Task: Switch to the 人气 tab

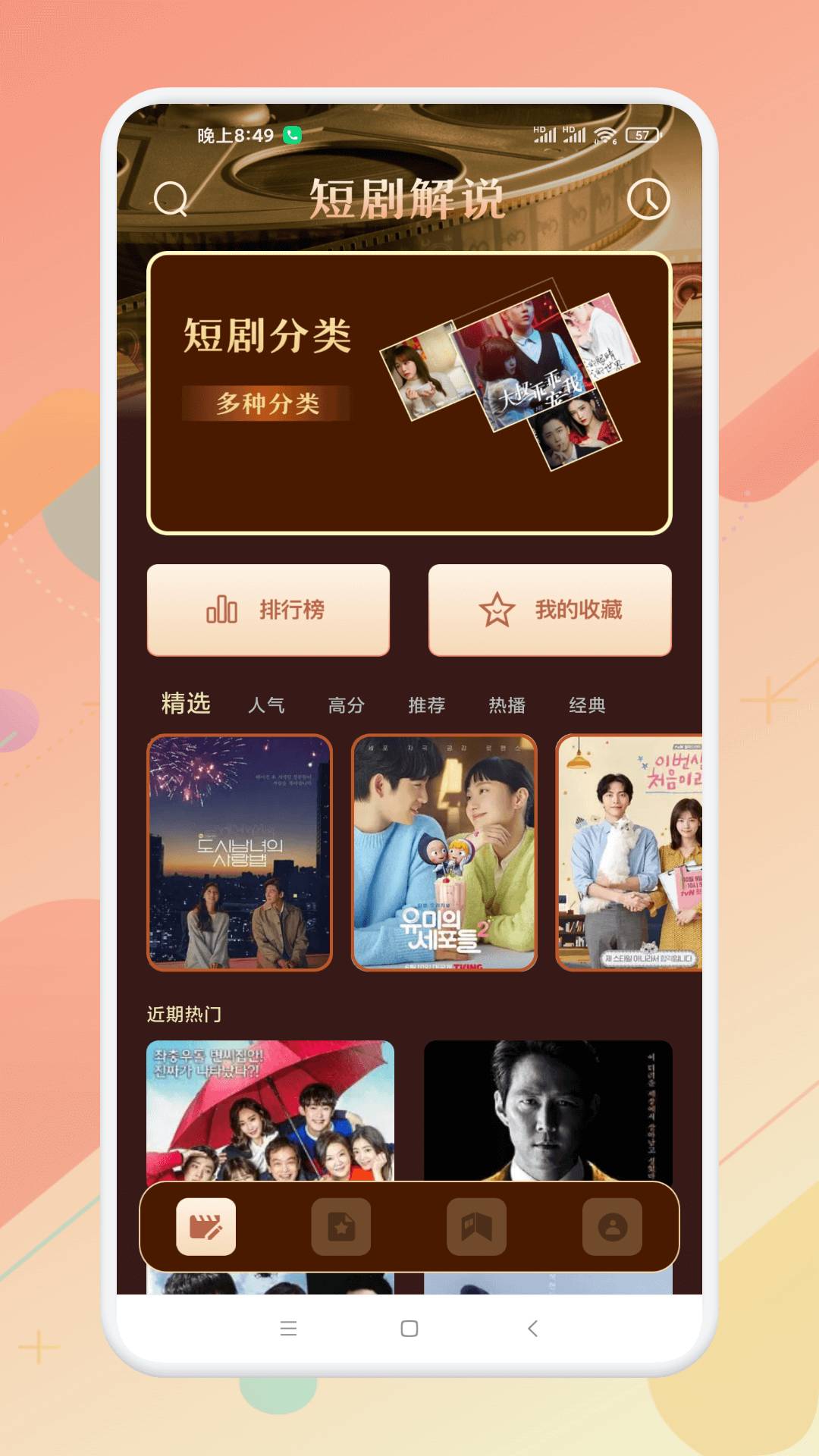Action: (267, 705)
